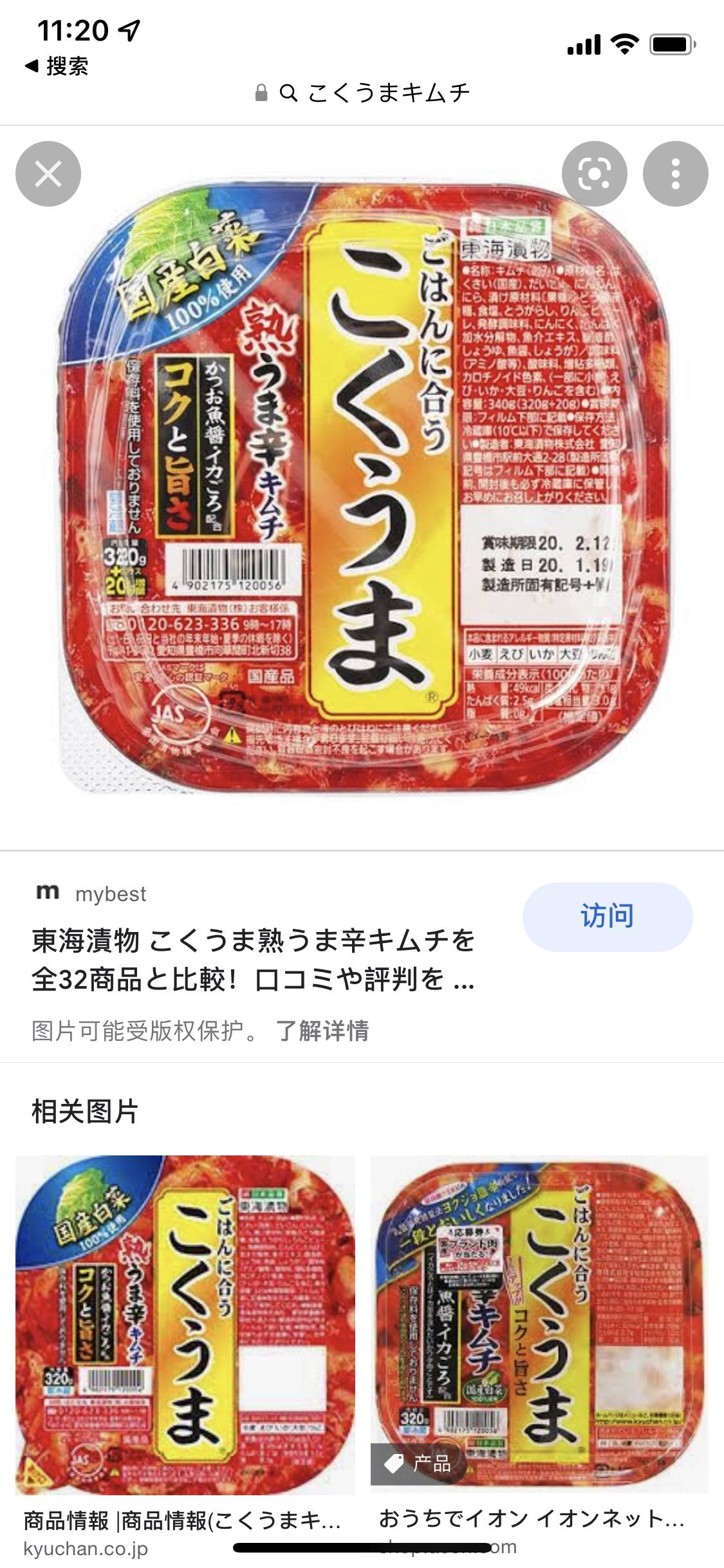The image size is (724, 1568).
Task: Open the mybest article title
Action: coord(253,960)
